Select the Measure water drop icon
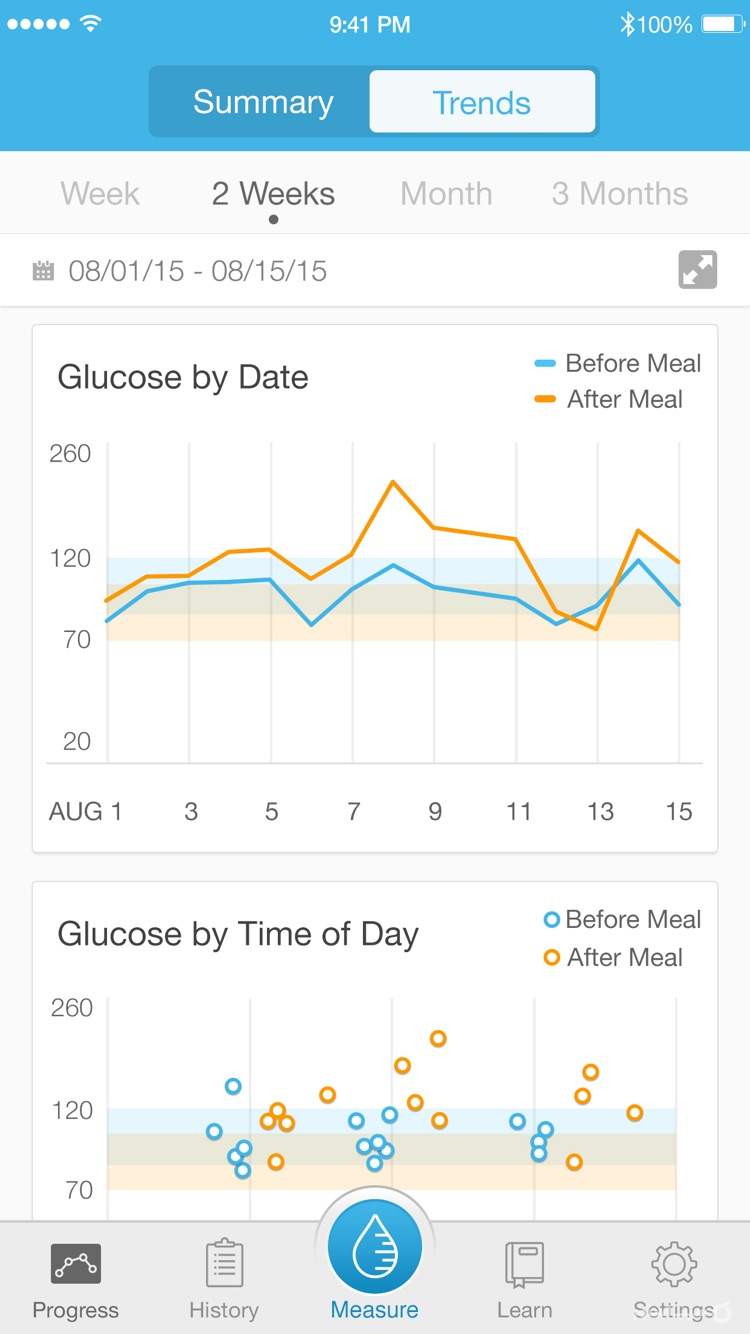The height and width of the screenshot is (1334, 750). click(374, 1245)
